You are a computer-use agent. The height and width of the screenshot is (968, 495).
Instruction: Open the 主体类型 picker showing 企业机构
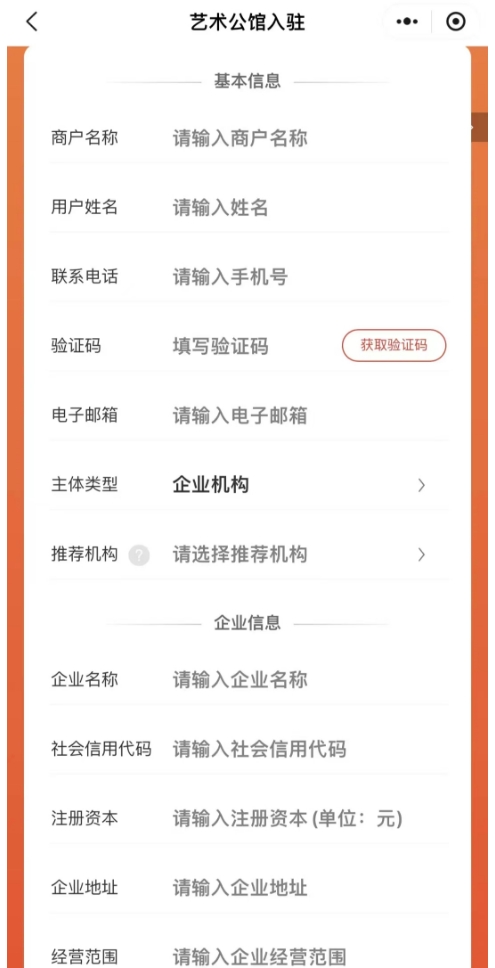click(249, 485)
